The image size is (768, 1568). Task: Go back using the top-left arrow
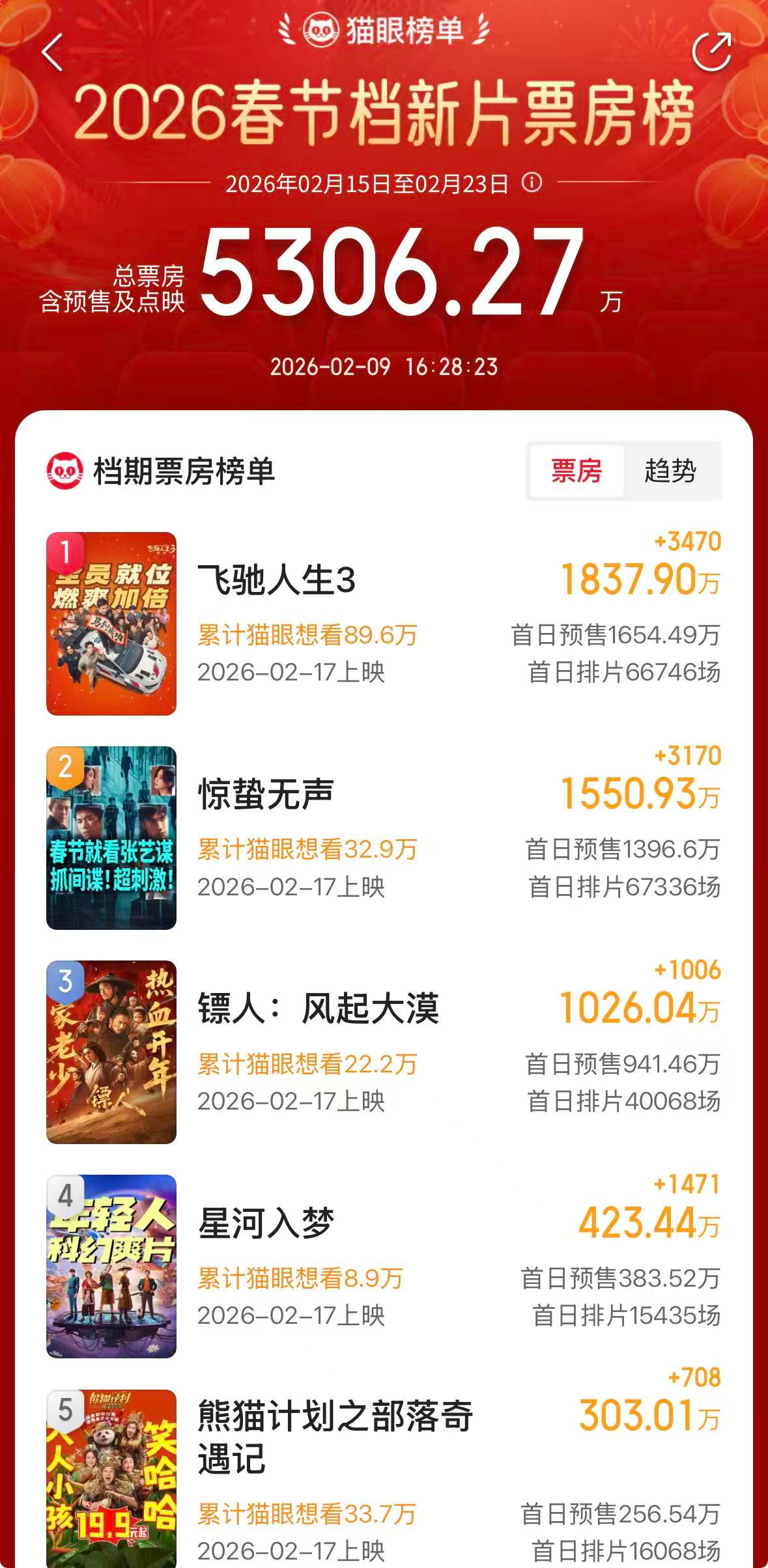tap(52, 52)
